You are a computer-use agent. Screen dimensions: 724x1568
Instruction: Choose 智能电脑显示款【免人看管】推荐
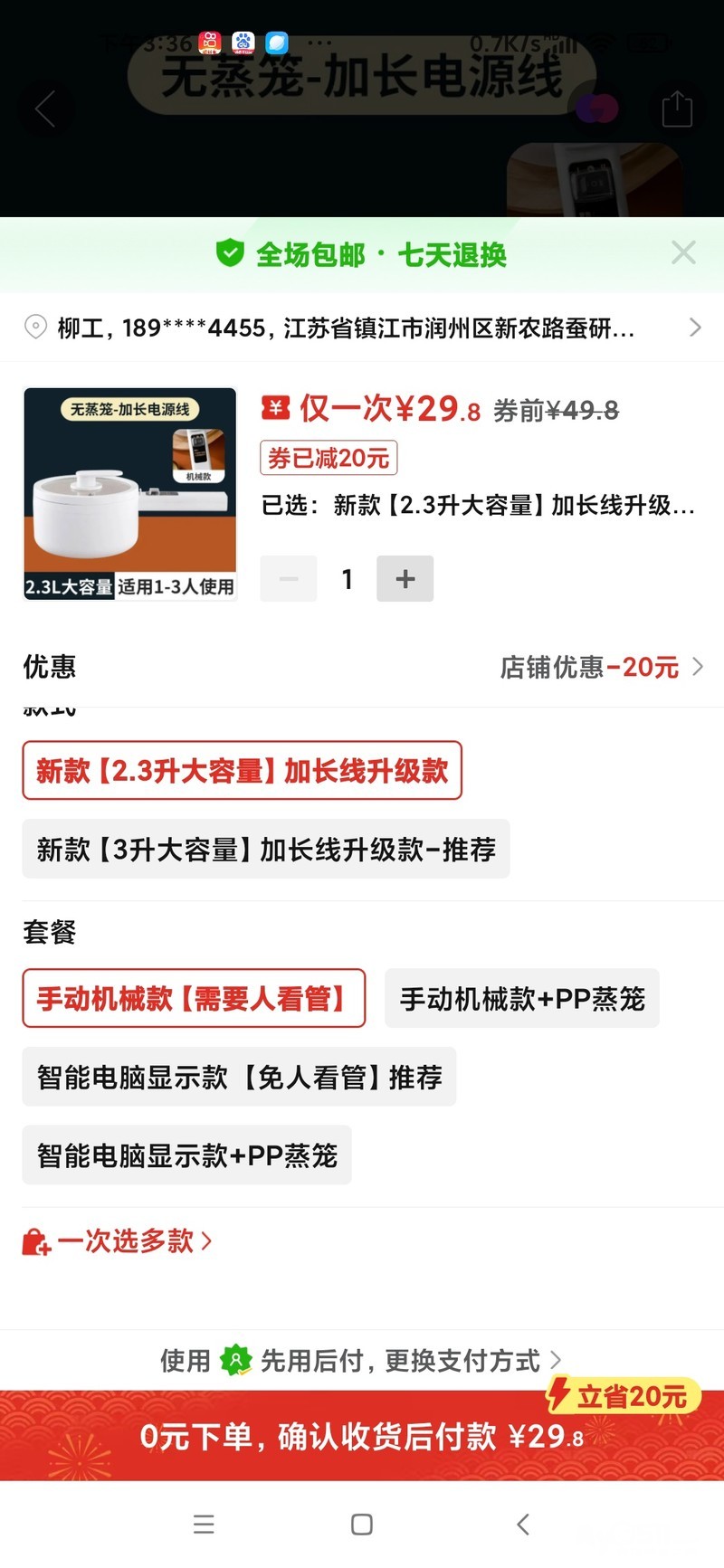pyautogui.click(x=239, y=1078)
